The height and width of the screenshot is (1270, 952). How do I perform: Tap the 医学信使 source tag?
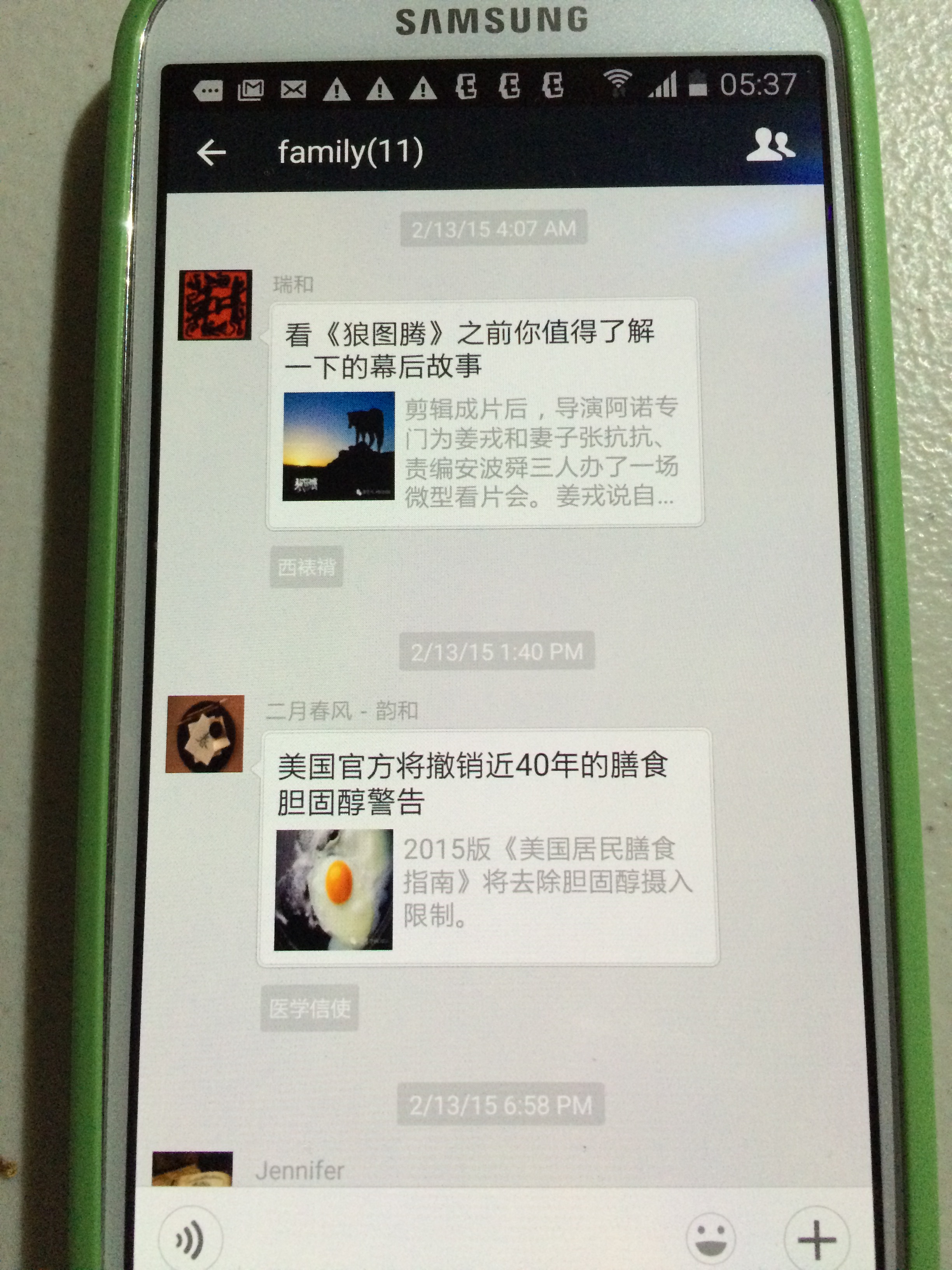[309, 1009]
